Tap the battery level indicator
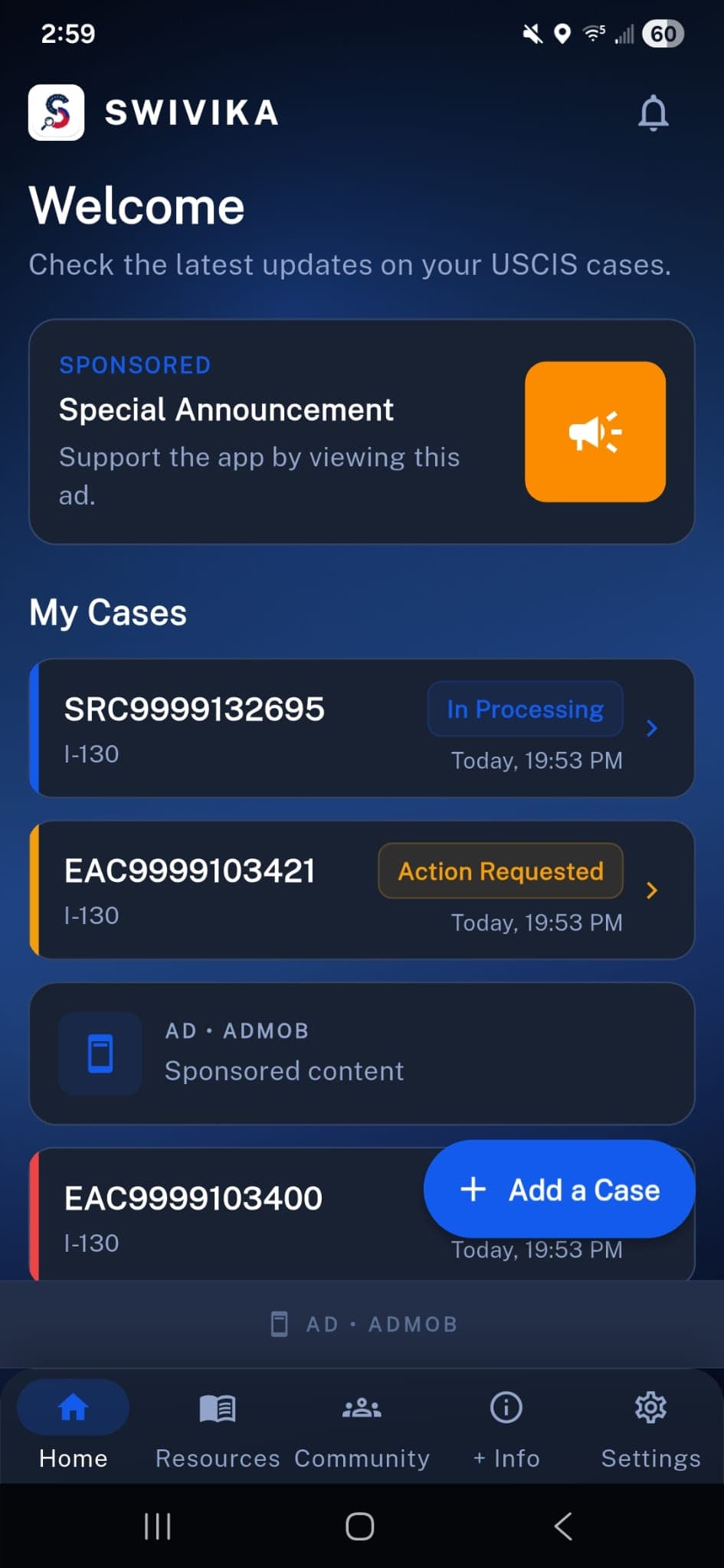724x1568 pixels. point(663,34)
